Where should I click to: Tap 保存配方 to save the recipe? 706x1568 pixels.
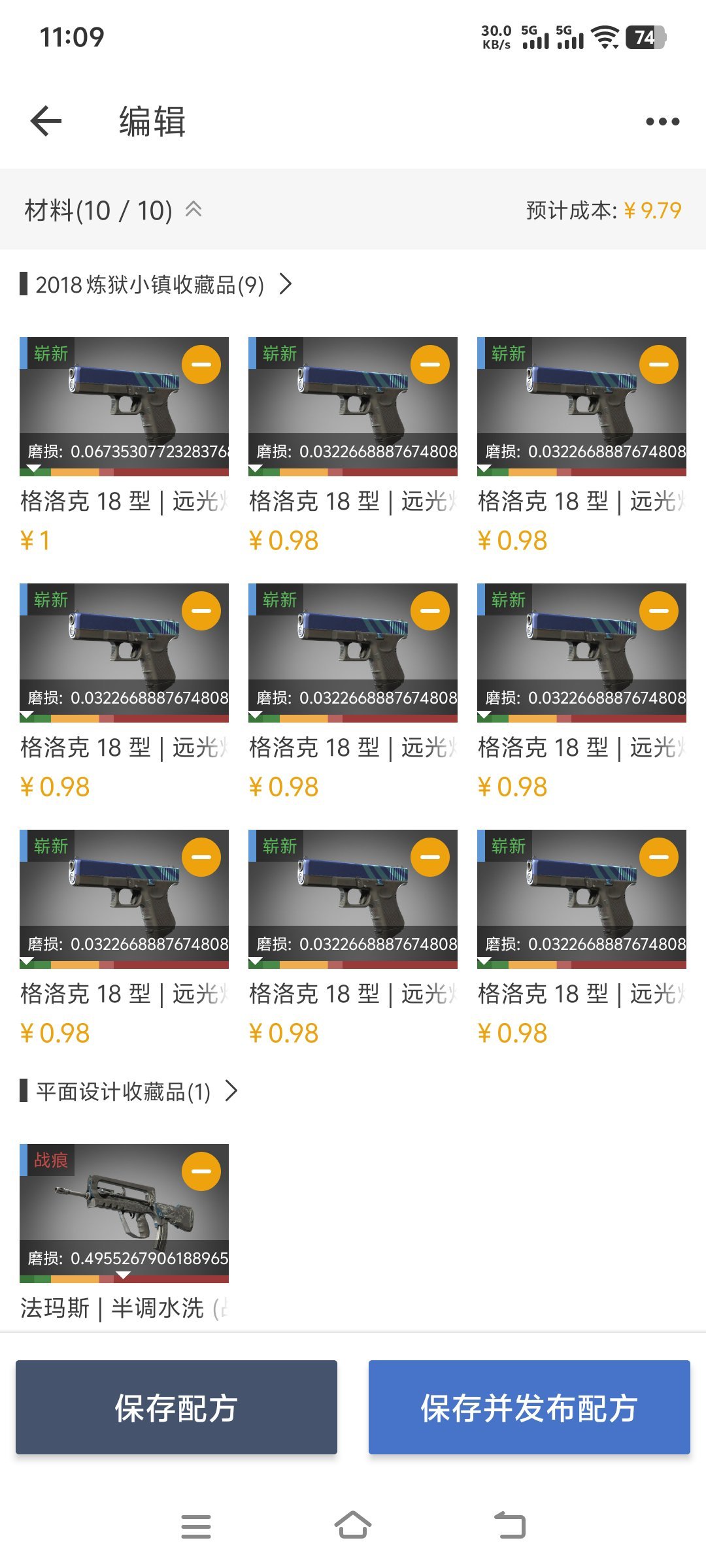(176, 1408)
